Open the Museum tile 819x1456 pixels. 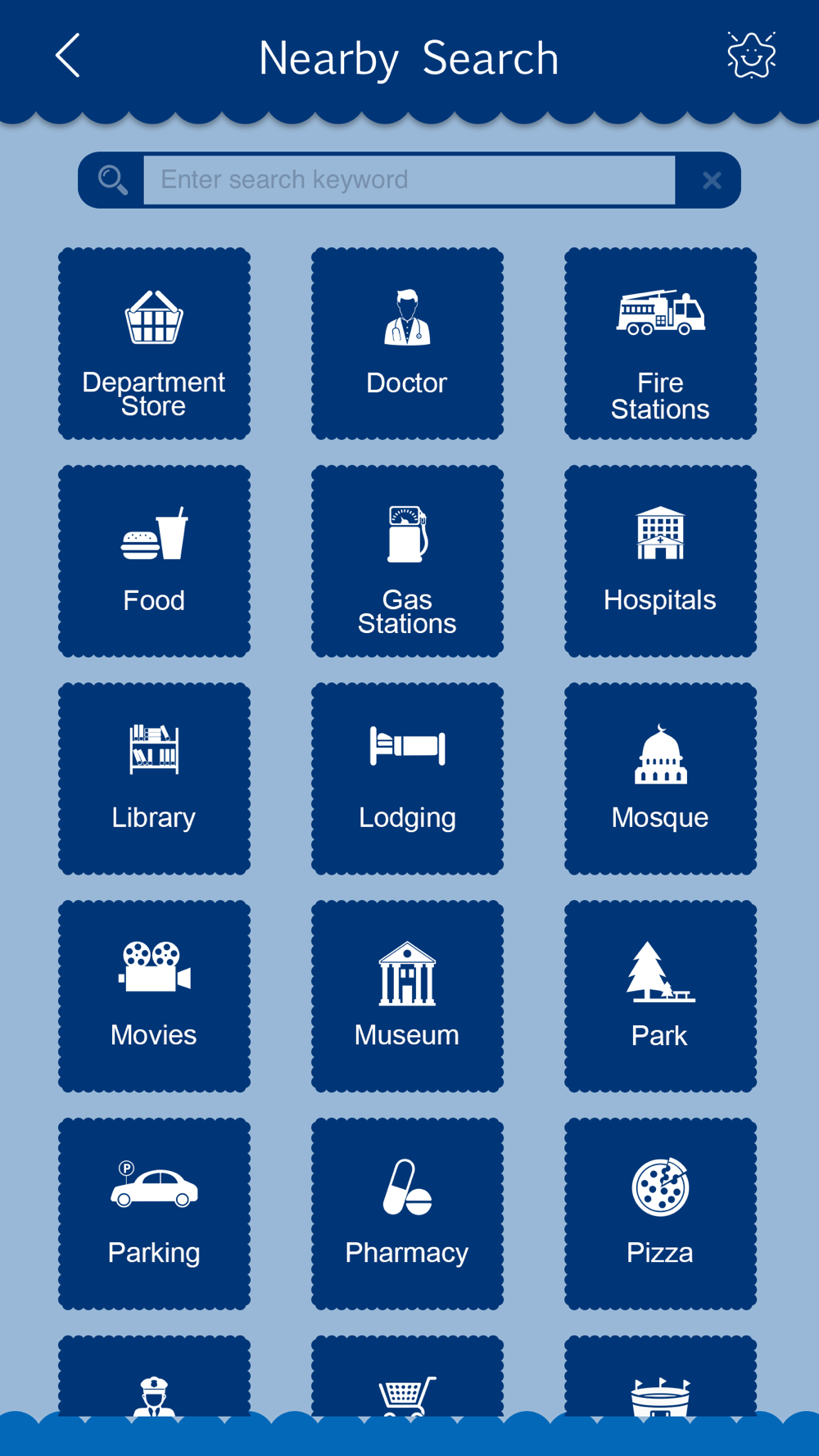point(407,996)
